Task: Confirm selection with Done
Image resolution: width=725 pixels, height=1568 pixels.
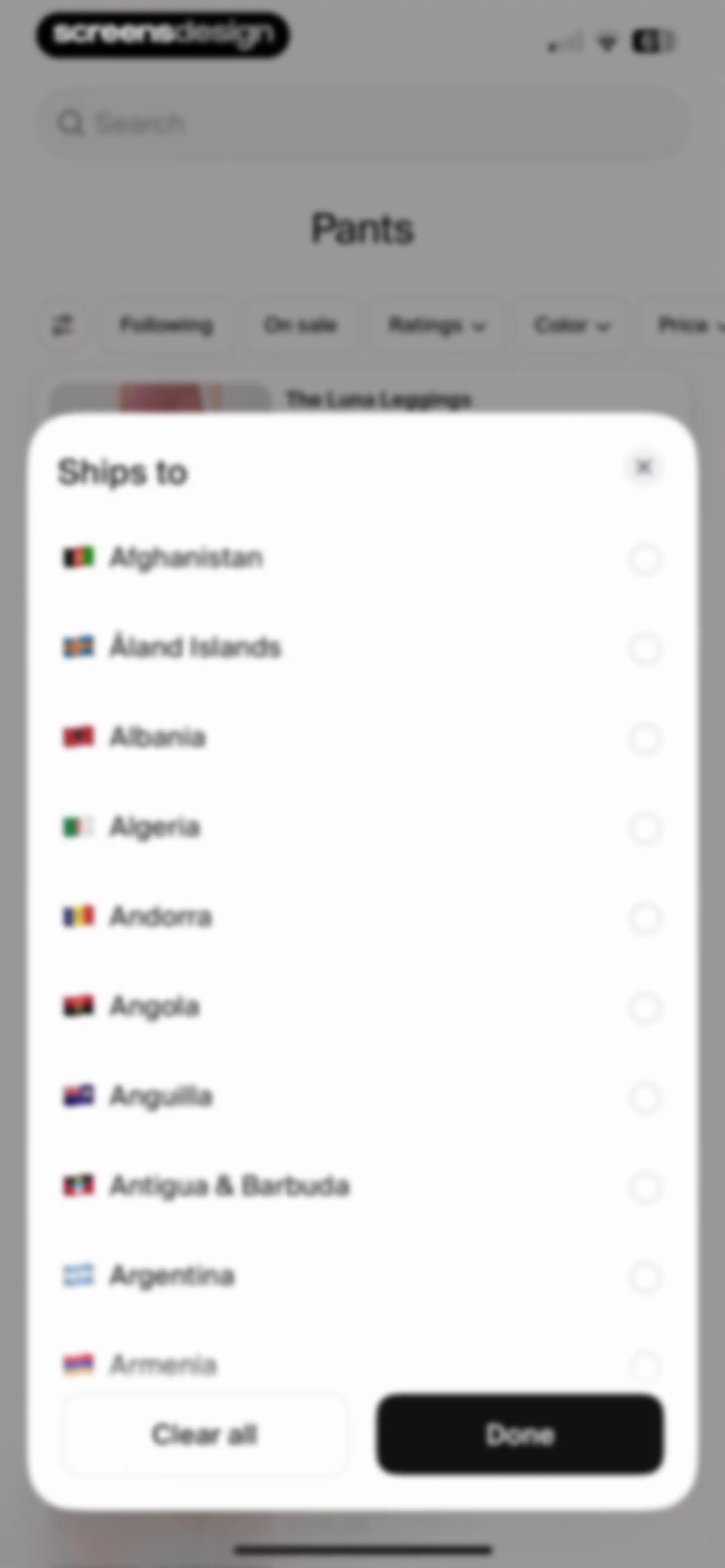Action: [520, 1435]
